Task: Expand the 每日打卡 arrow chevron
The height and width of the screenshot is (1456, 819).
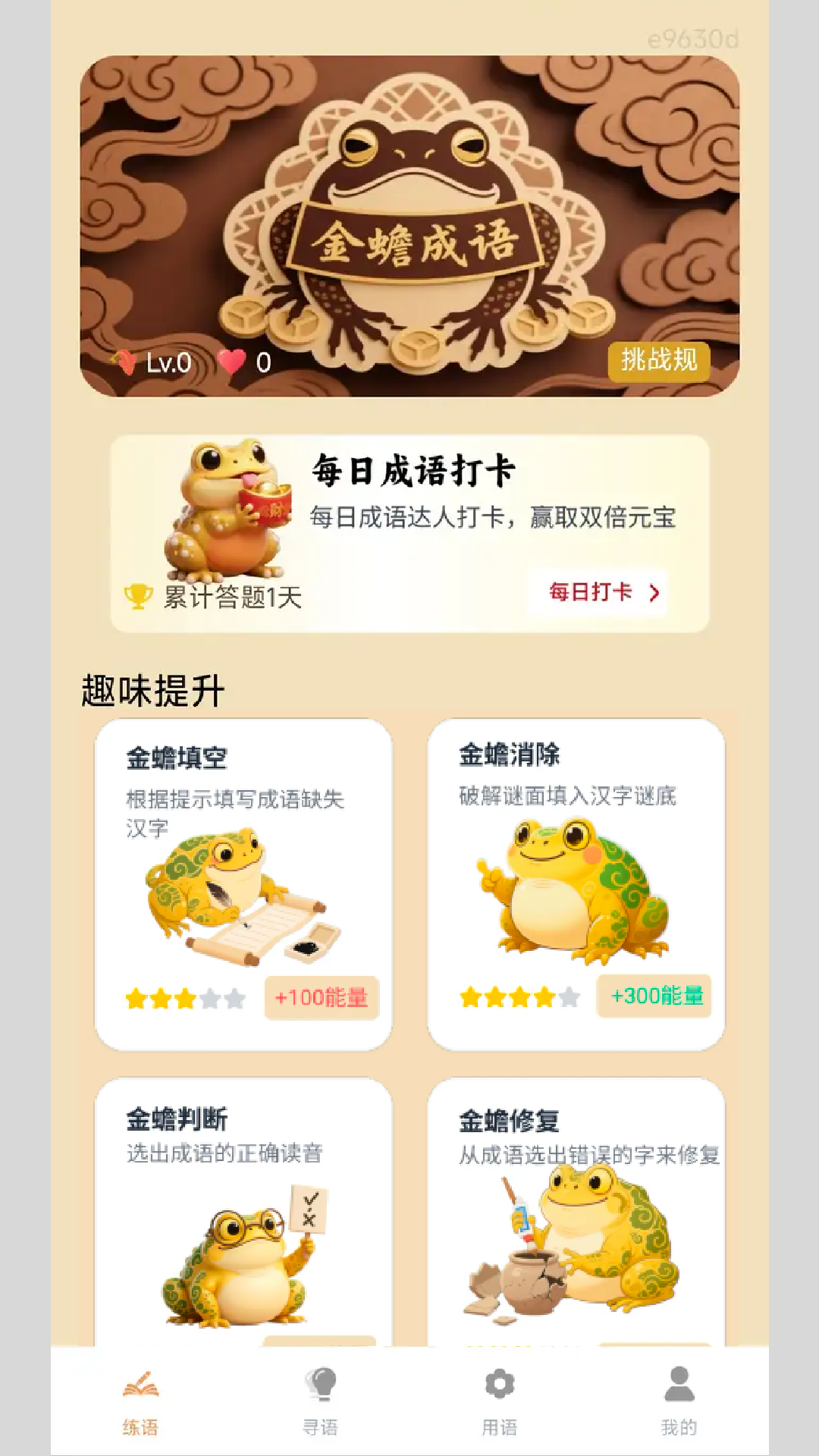Action: [657, 595]
